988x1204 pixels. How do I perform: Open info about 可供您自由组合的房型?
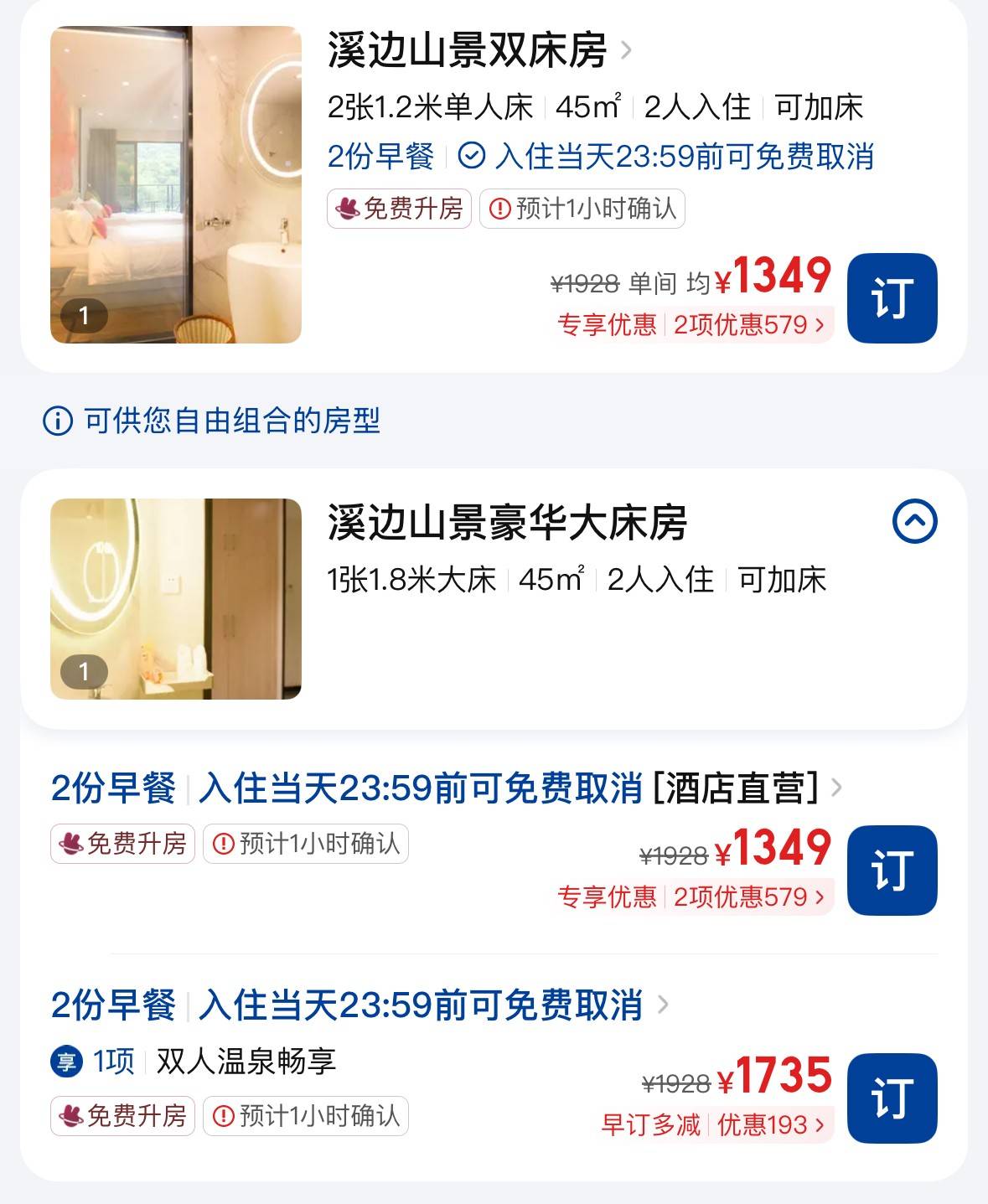coord(58,421)
